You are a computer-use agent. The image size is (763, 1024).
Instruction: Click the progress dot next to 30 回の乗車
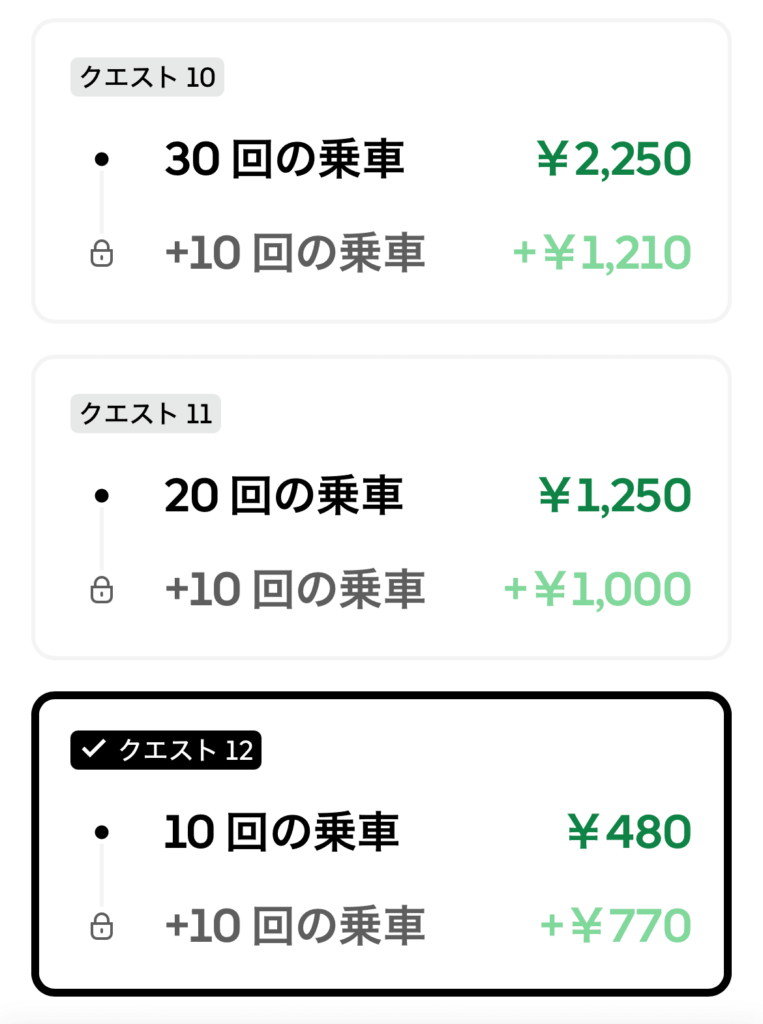(x=102, y=160)
